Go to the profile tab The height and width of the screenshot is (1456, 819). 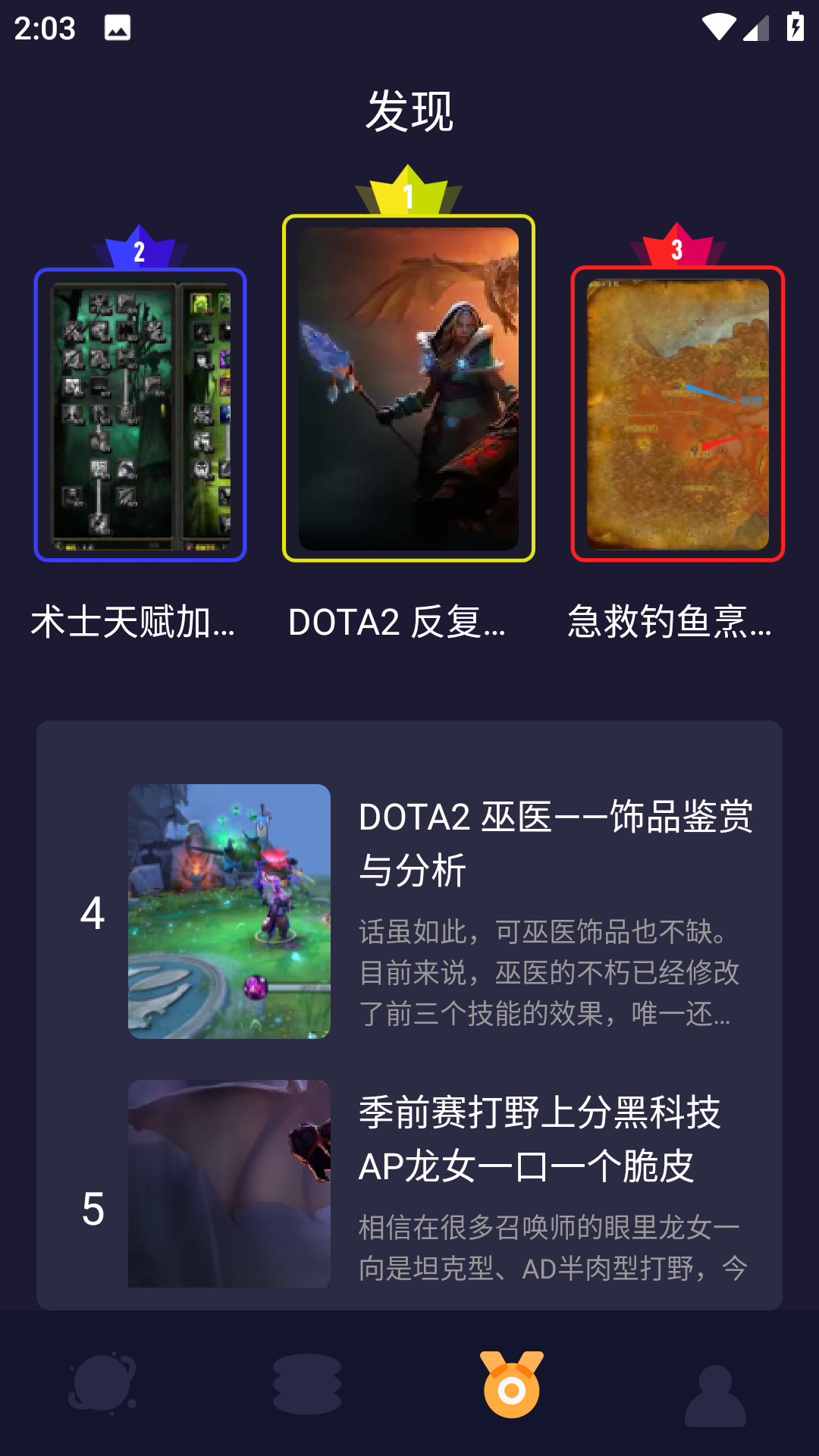(715, 1394)
